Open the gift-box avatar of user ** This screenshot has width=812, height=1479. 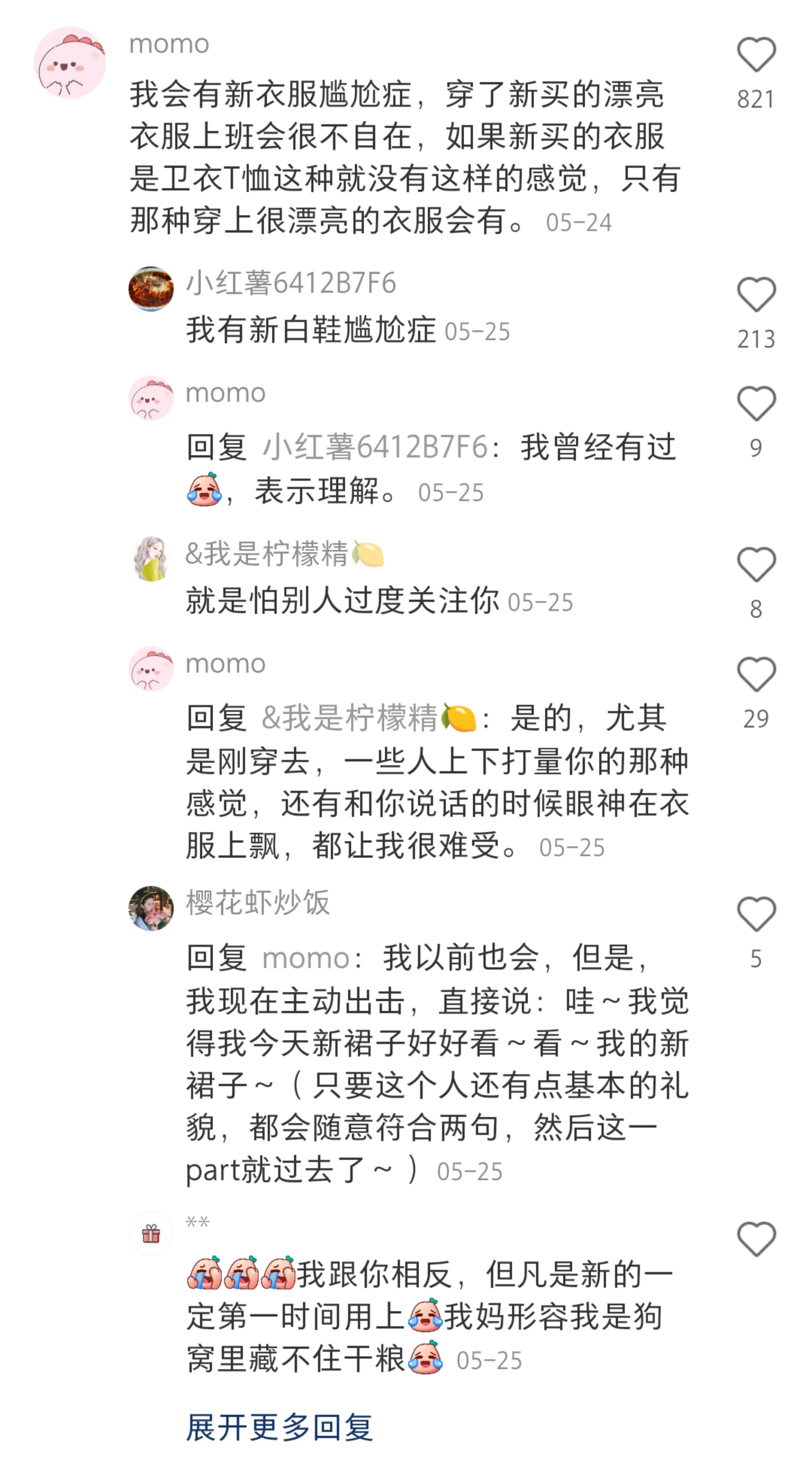point(151,1234)
